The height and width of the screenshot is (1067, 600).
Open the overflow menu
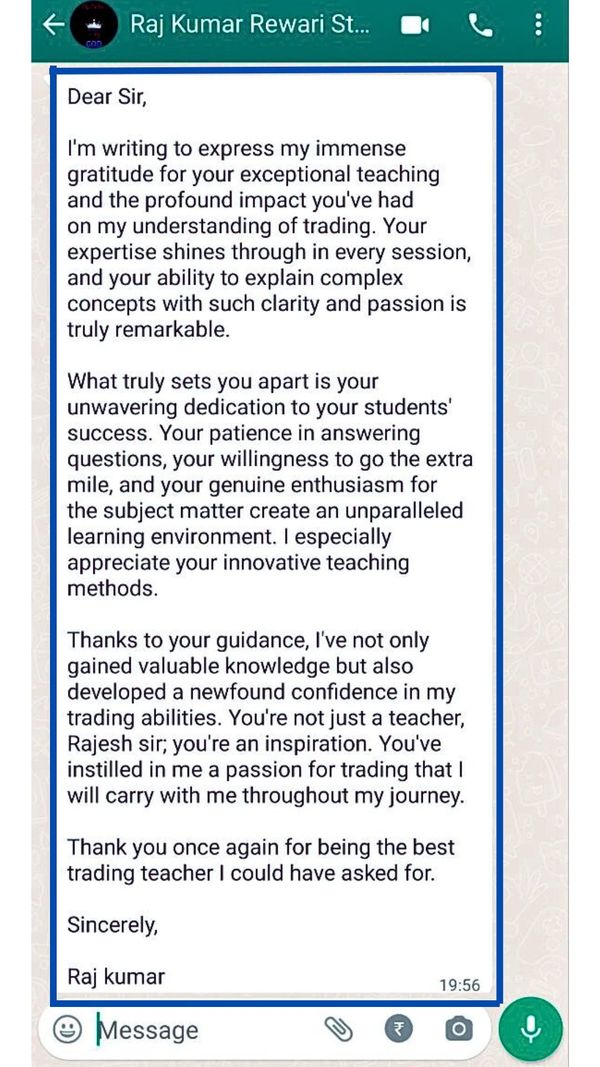(538, 25)
